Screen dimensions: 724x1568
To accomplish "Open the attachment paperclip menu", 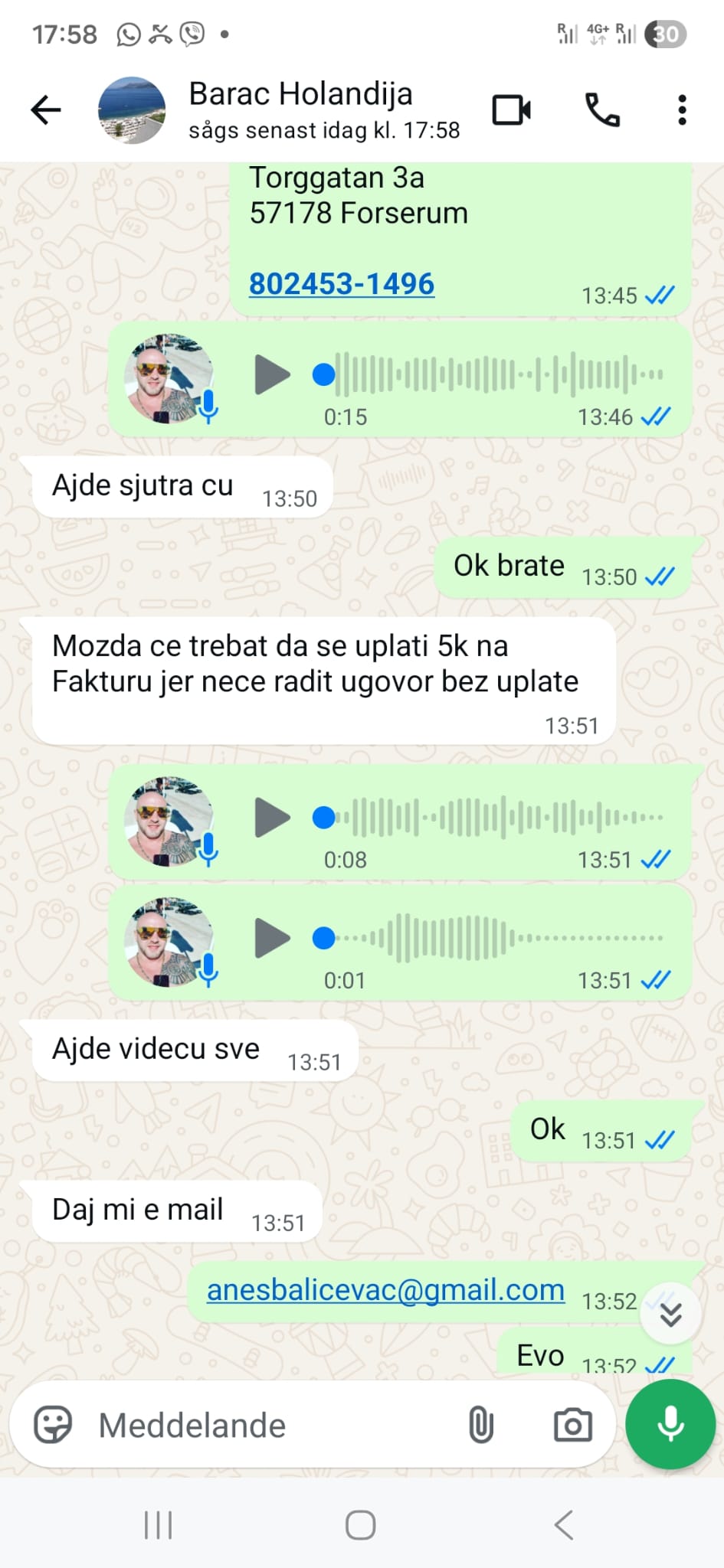I will click(480, 1426).
